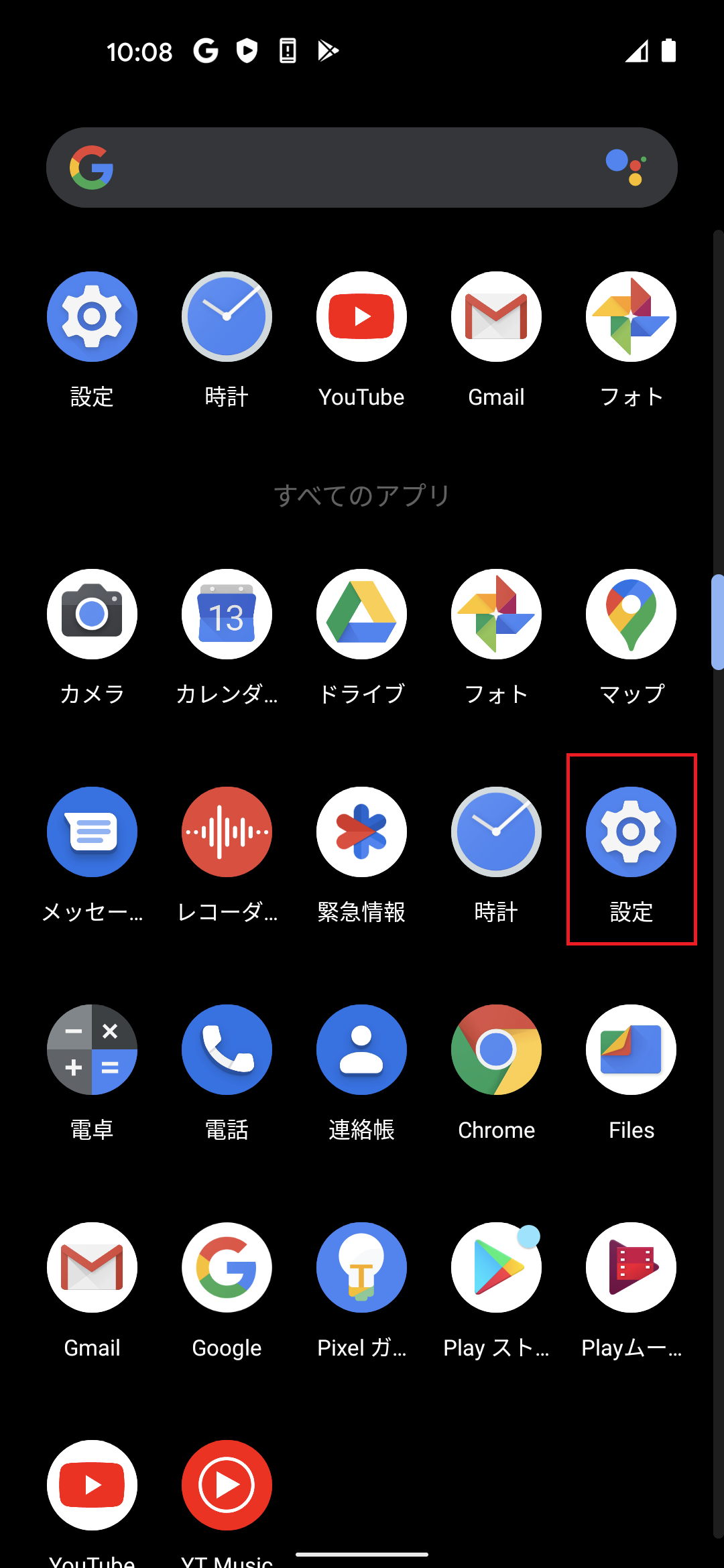Open Google Maps
Screen dimensions: 724x1568
tap(630, 614)
